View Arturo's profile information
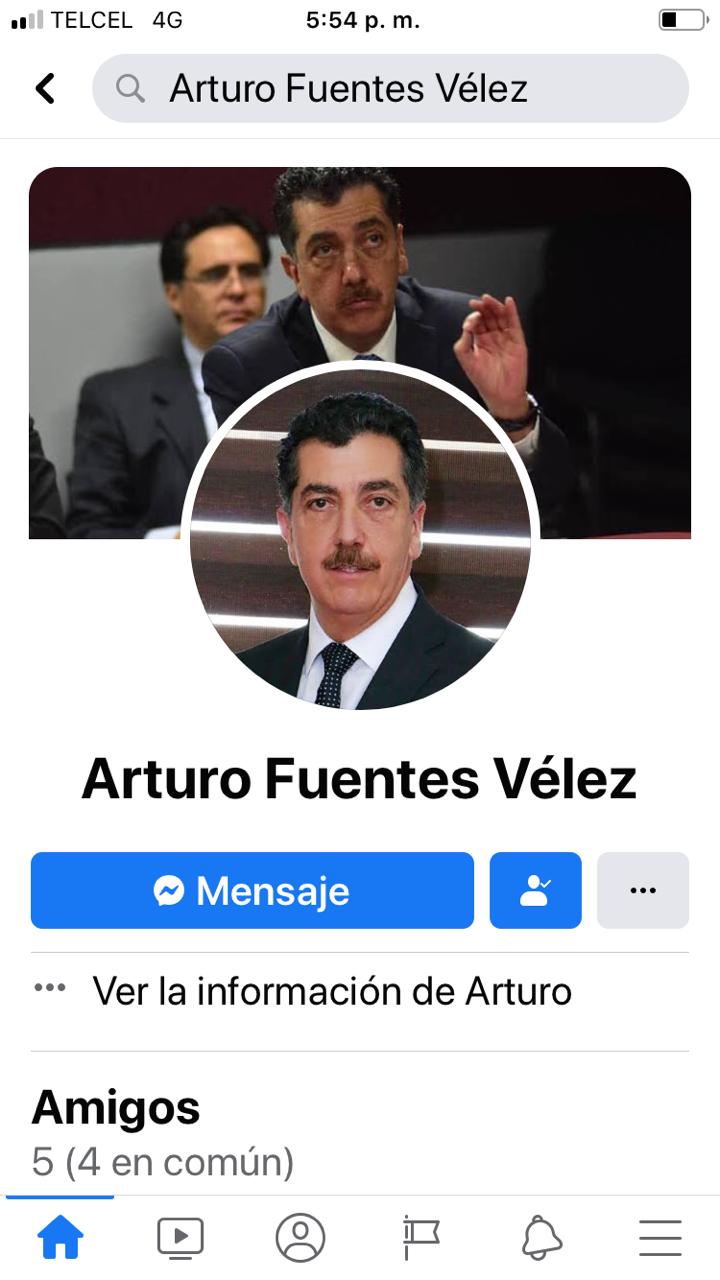 click(332, 991)
